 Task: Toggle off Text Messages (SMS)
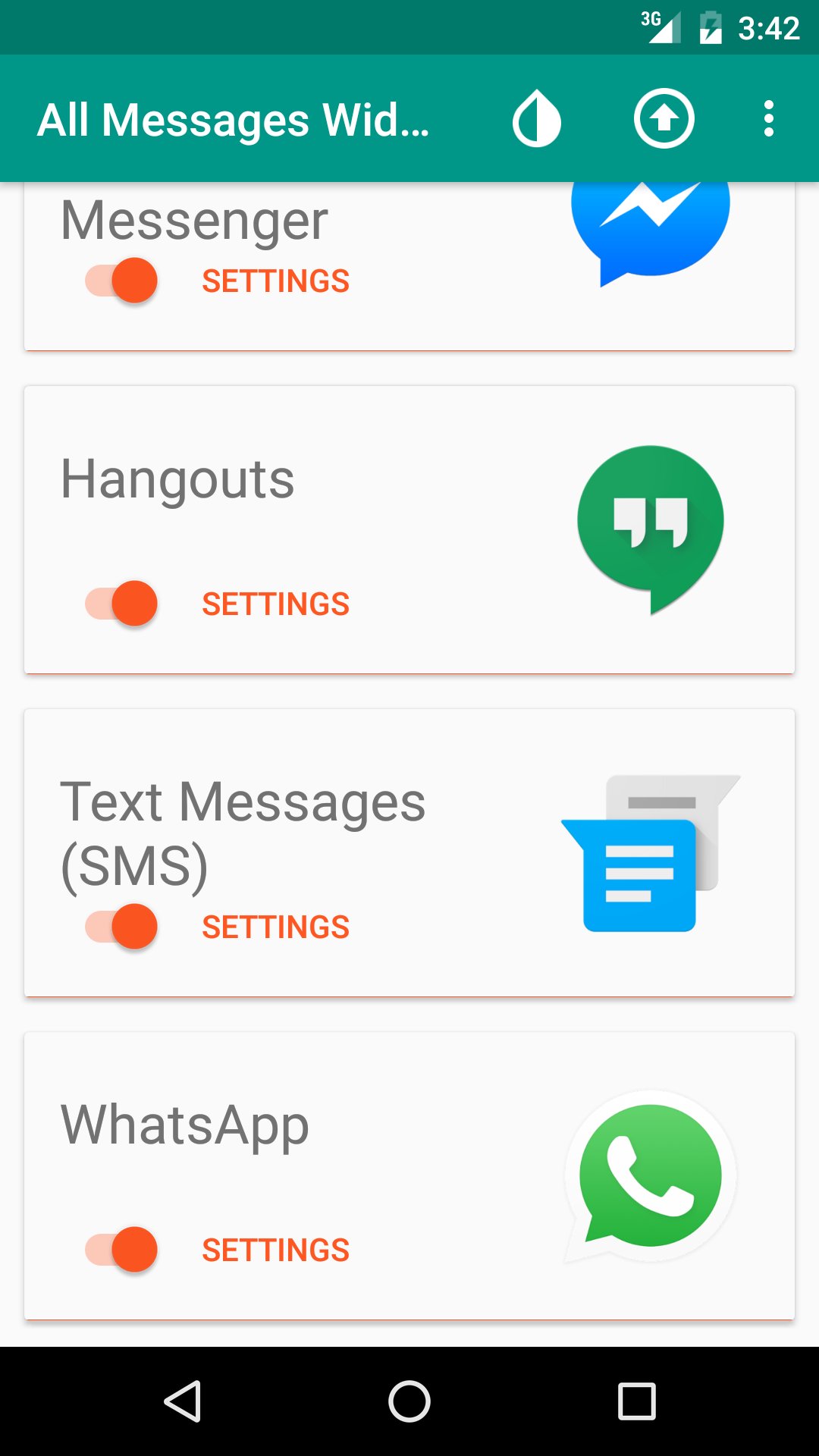coord(121,927)
